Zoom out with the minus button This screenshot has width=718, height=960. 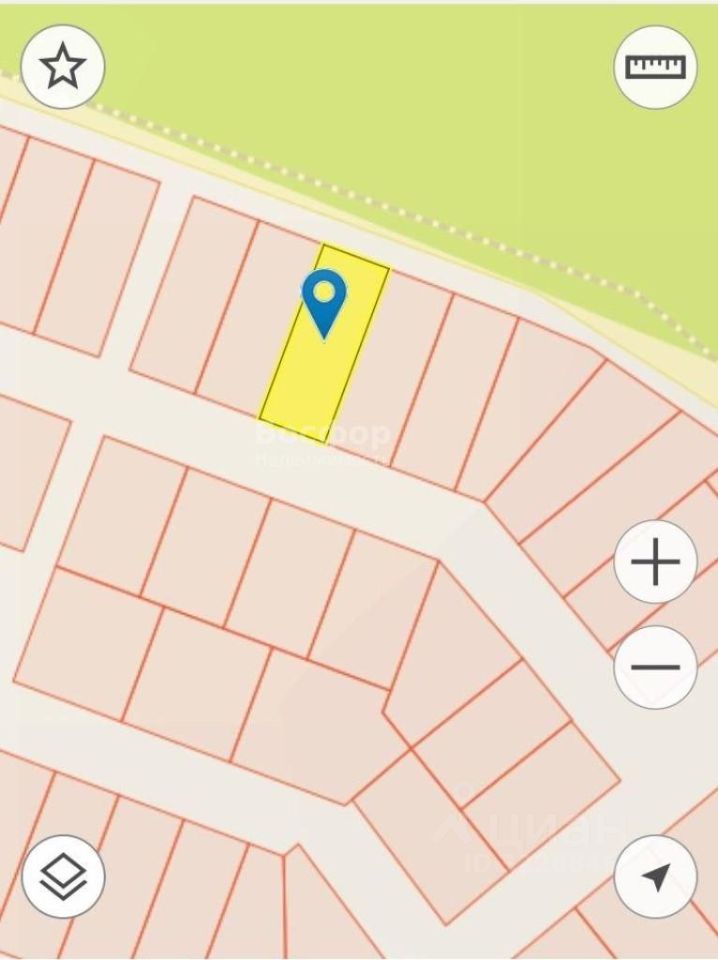[x=655, y=667]
